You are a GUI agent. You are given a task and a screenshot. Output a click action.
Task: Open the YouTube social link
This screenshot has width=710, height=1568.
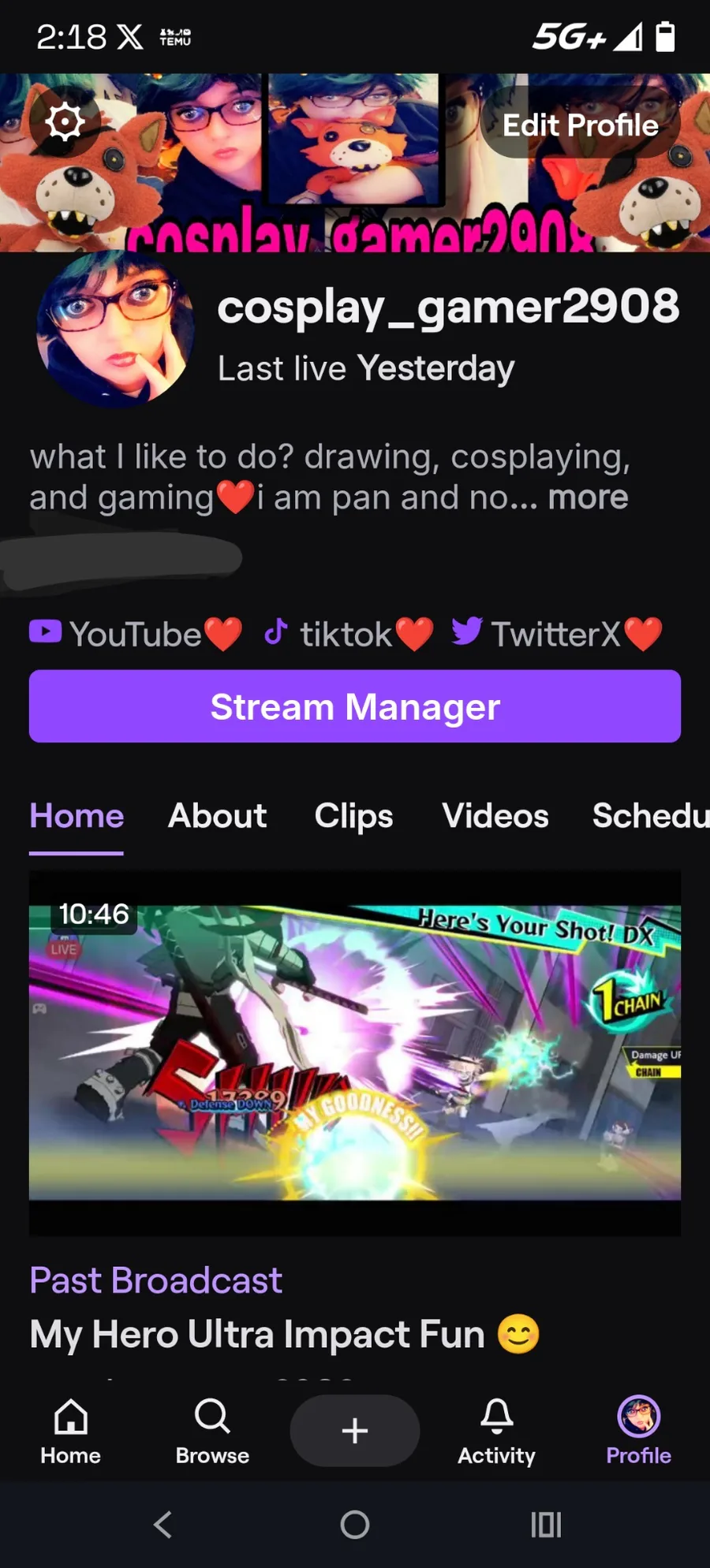coord(135,634)
